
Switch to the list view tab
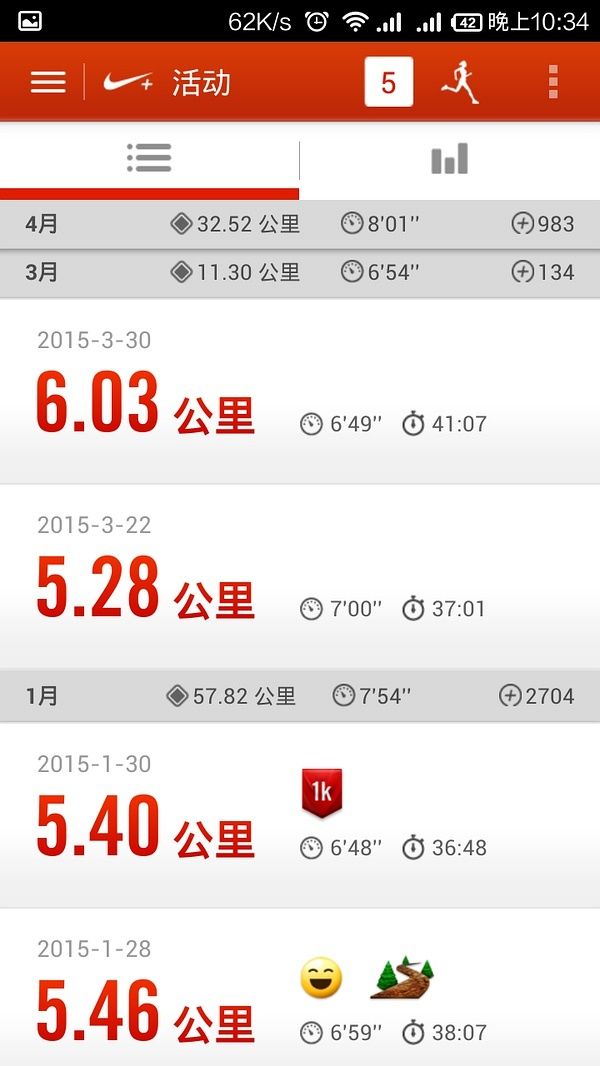tap(149, 160)
